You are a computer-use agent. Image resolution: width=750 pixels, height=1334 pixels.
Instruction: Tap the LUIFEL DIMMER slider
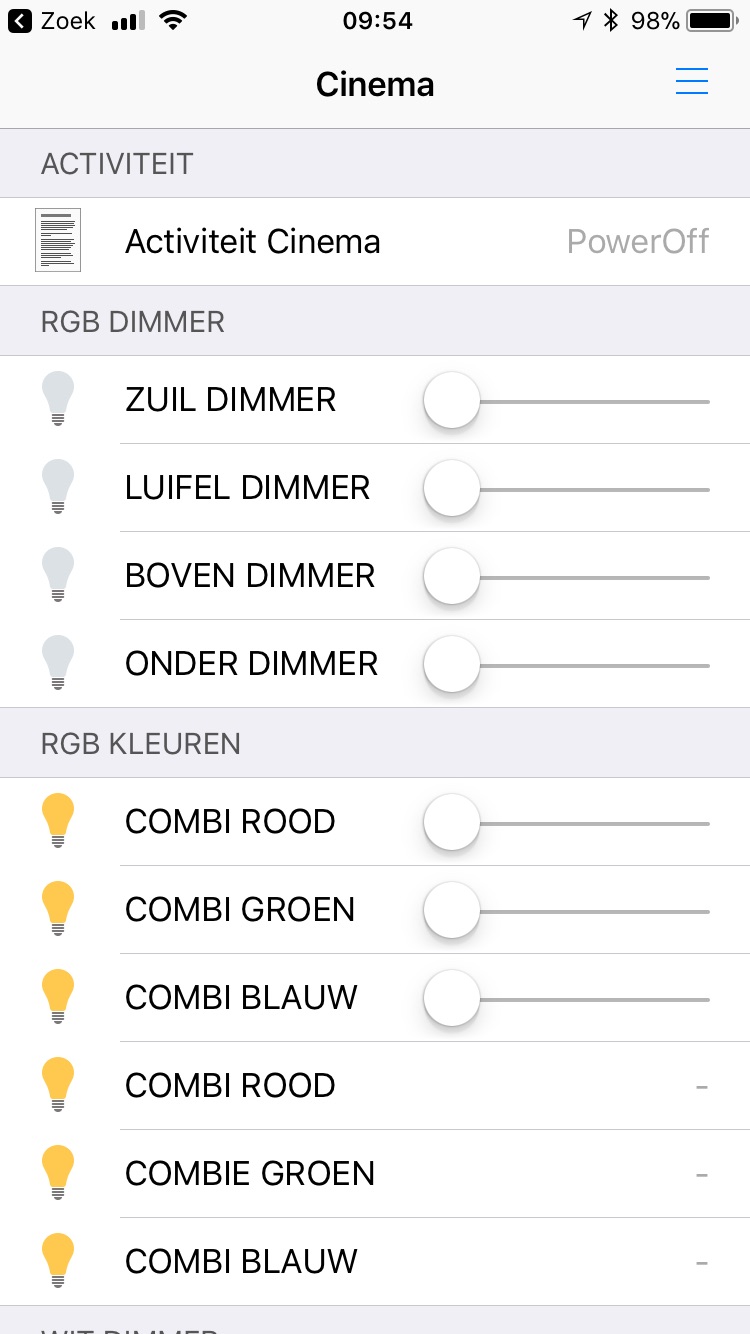[567, 488]
